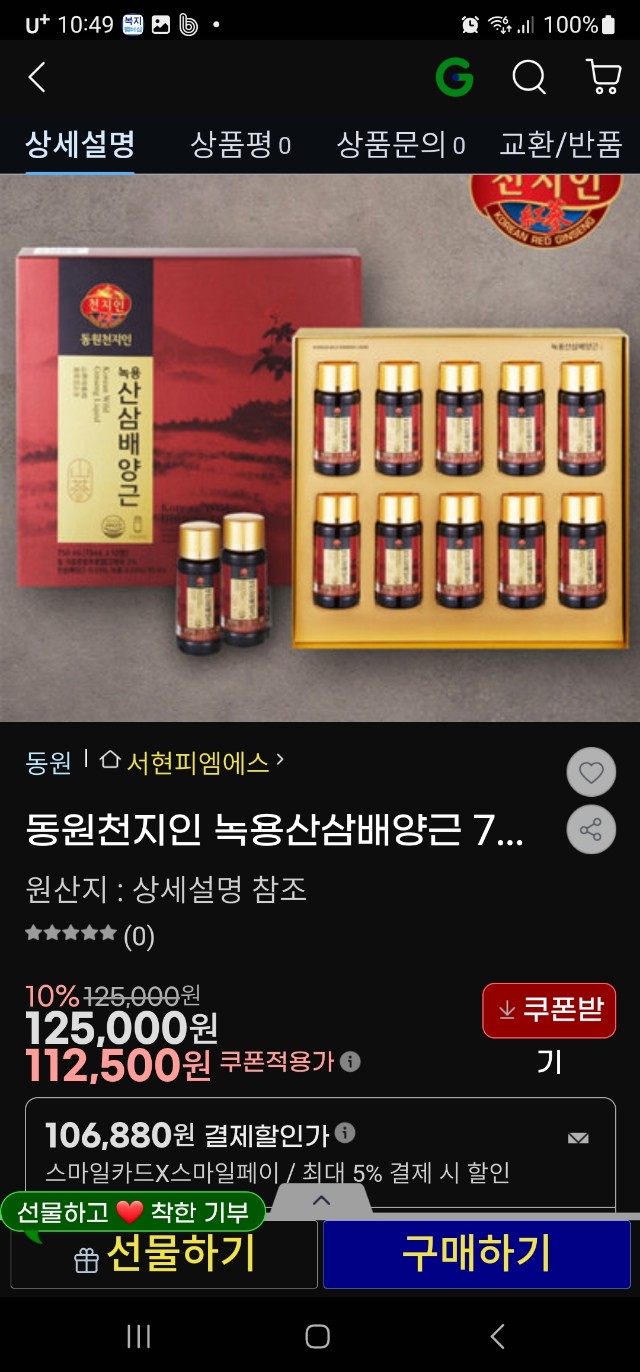640x1372 pixels.
Task: Open the 상품문의 tab
Action: (x=400, y=145)
